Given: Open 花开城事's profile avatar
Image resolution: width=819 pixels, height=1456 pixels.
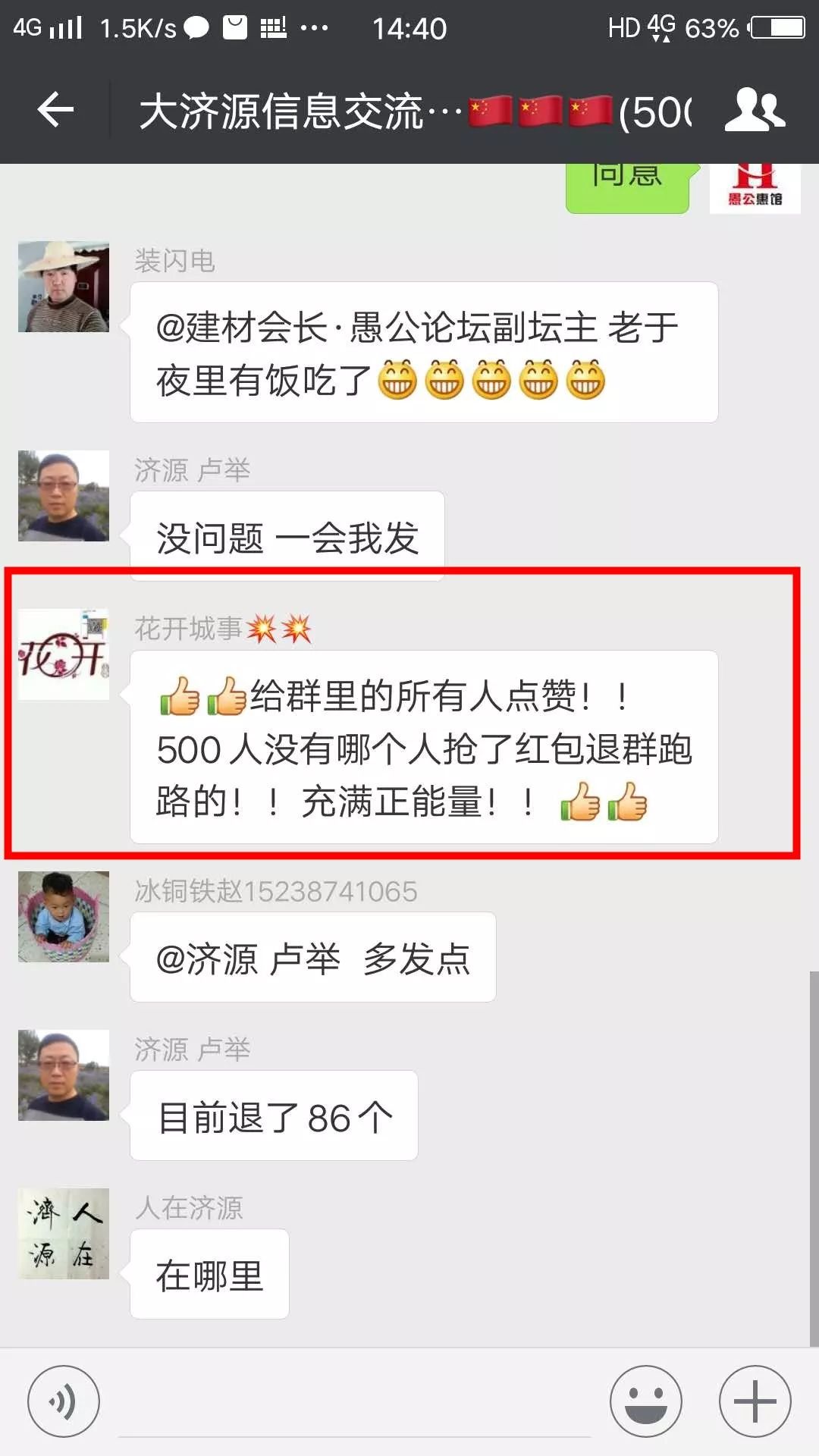Looking at the screenshot, I should pyautogui.click(x=64, y=654).
